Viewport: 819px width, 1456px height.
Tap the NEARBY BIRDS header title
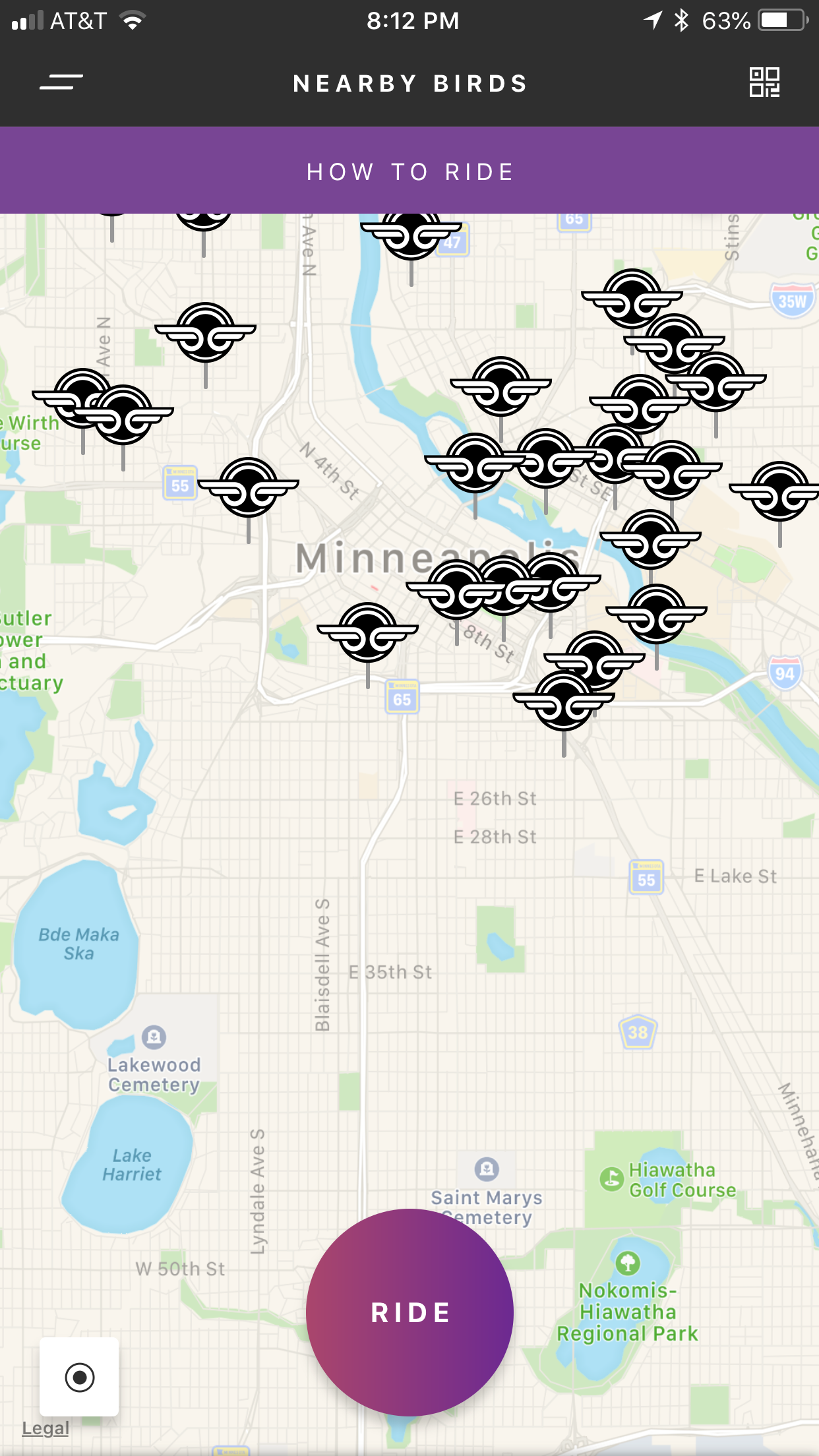[x=409, y=82]
